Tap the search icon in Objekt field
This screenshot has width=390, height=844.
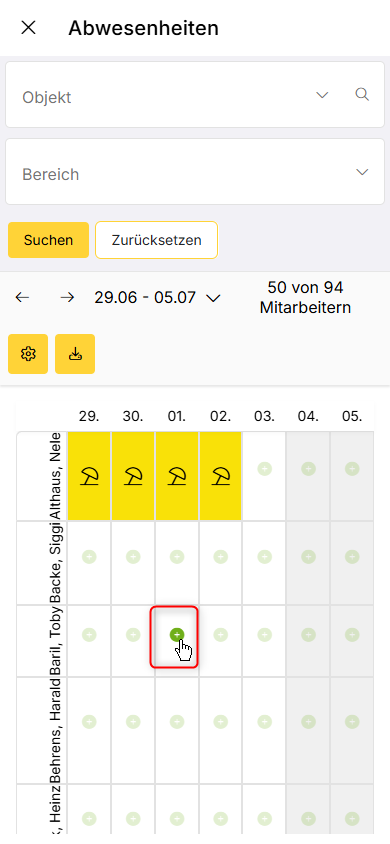pyautogui.click(x=362, y=95)
